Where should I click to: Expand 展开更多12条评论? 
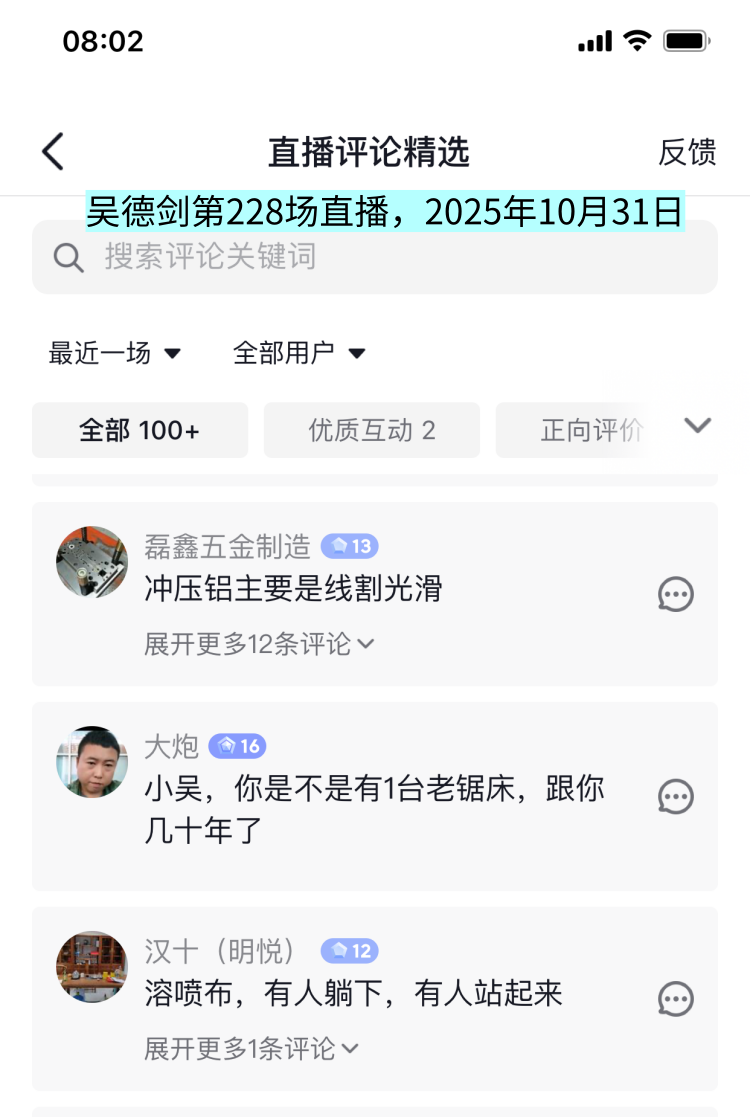click(x=259, y=644)
